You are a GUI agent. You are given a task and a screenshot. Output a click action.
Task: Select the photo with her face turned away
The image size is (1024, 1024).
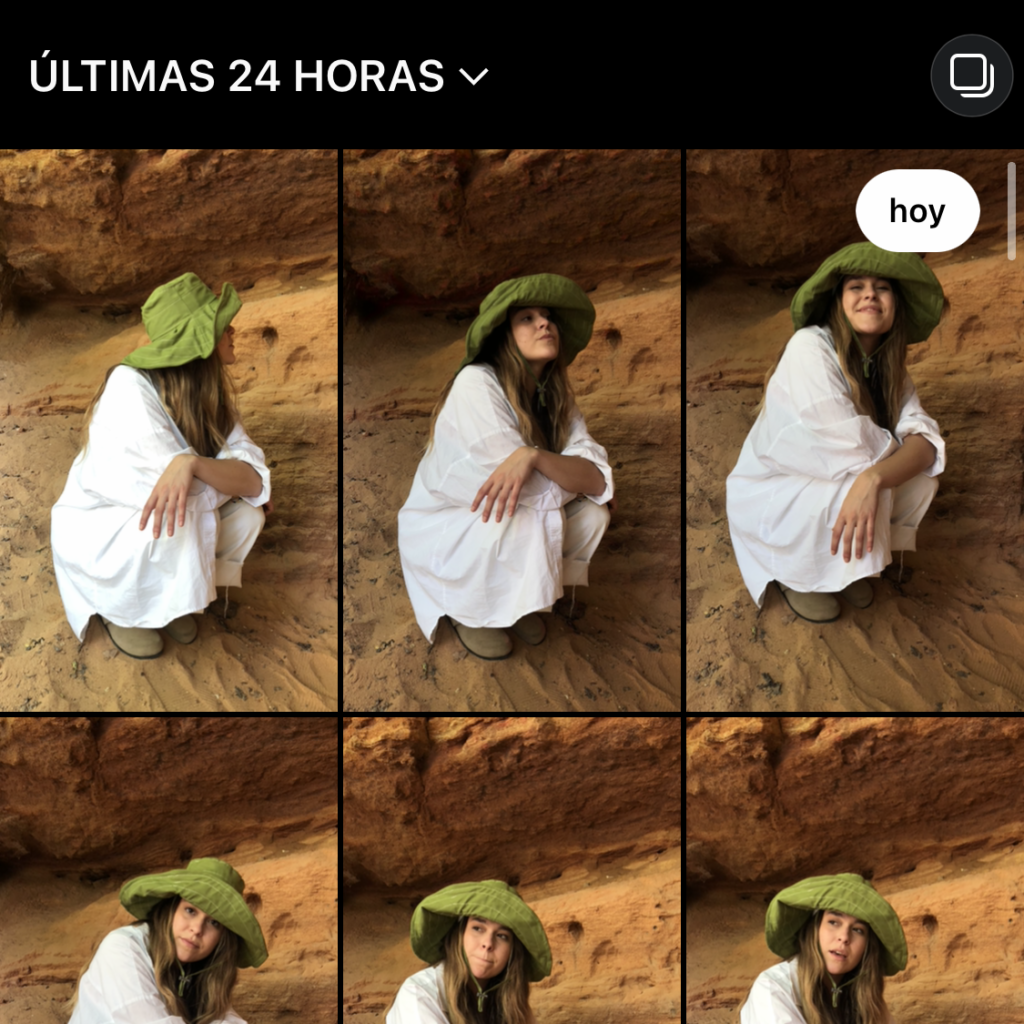[x=169, y=430]
